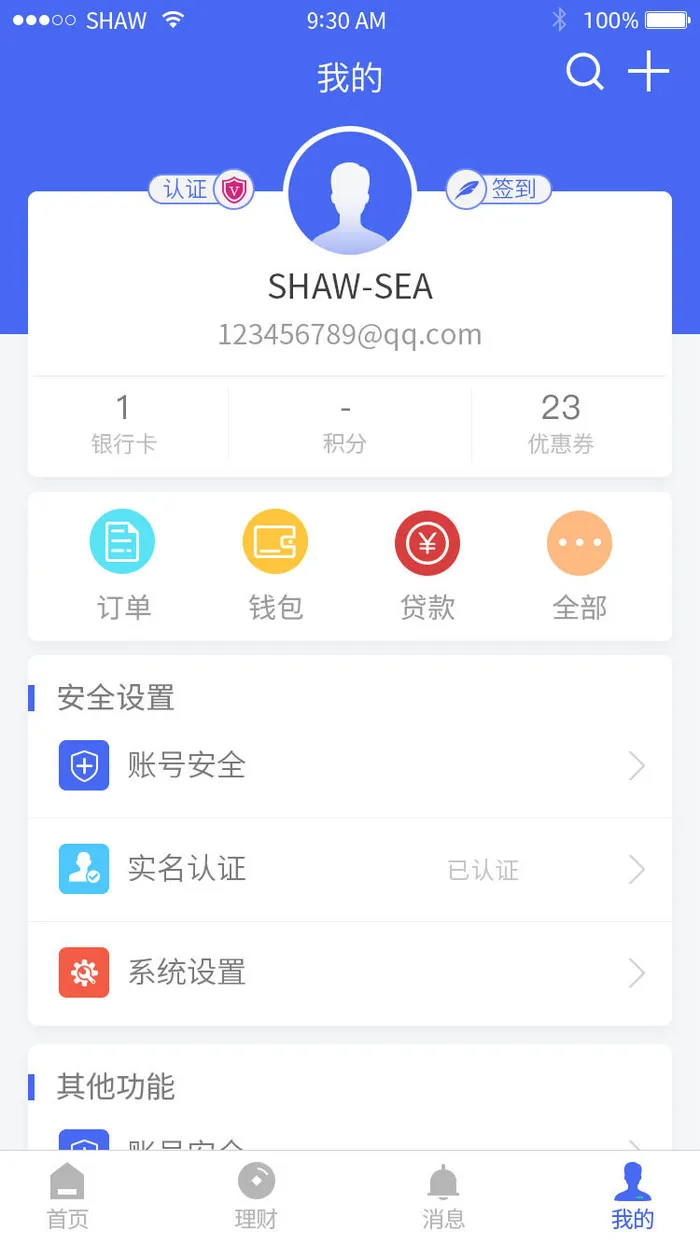Image resolution: width=700 pixels, height=1245 pixels.
Task: Switch to the 消息 tab
Action: pos(443,1197)
